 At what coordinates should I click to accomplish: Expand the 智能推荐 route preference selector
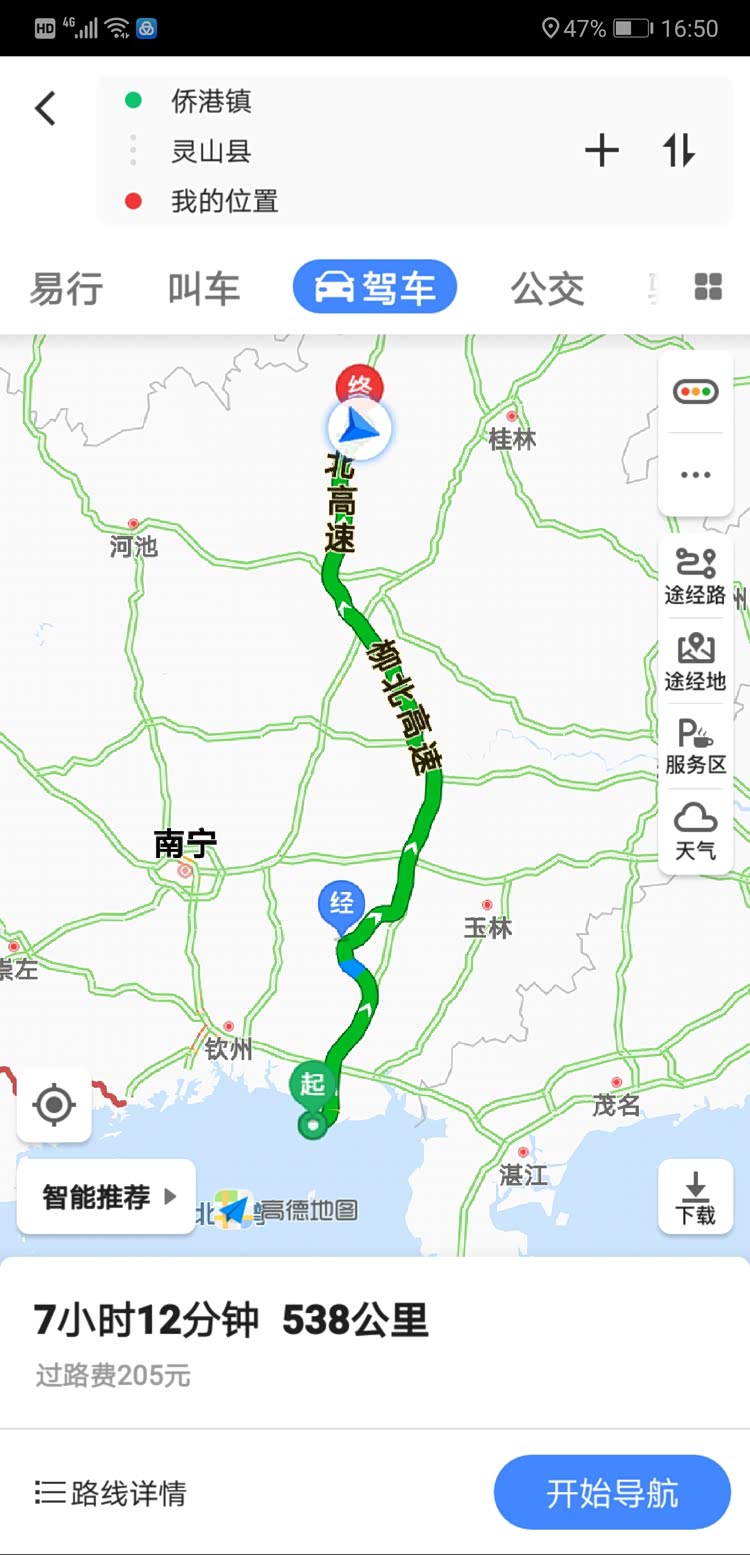coord(105,1196)
